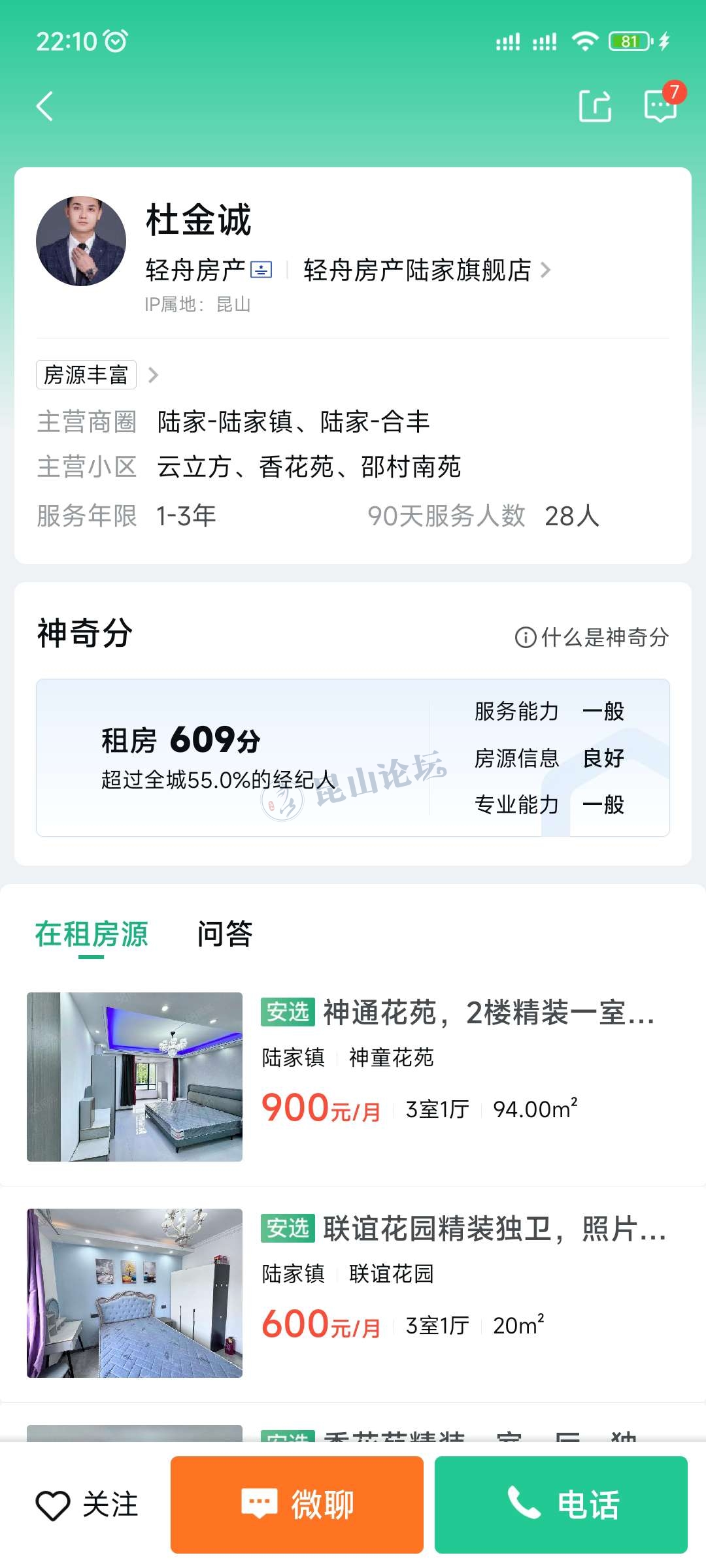This screenshot has width=706, height=1568.
Task: Switch to the 问答 tab
Action: [x=224, y=934]
